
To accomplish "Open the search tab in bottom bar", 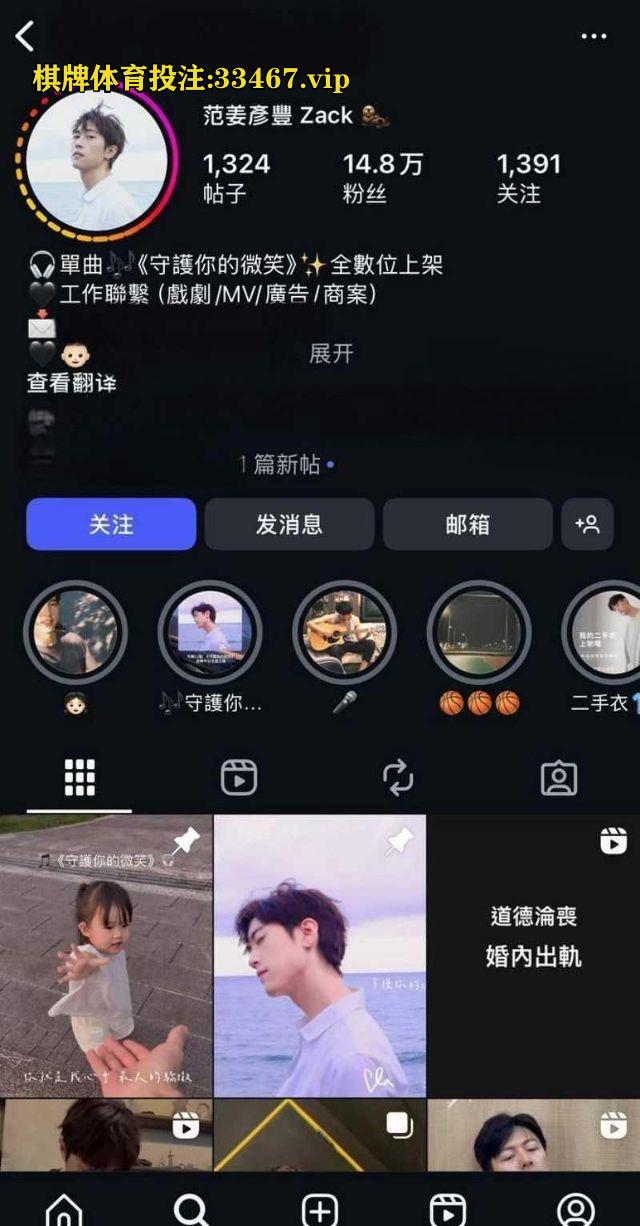I will [x=191, y=1209].
